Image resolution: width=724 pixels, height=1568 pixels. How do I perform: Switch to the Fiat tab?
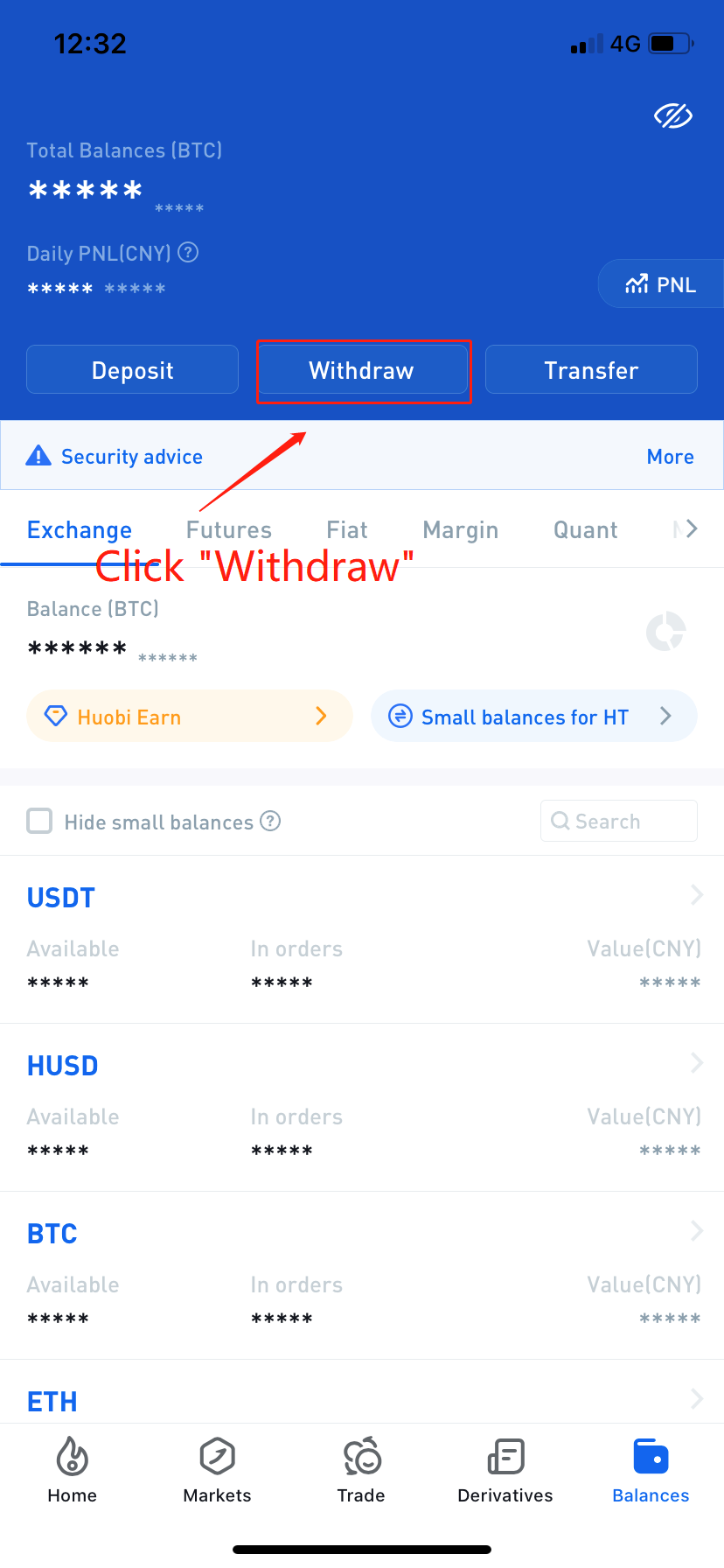click(347, 530)
